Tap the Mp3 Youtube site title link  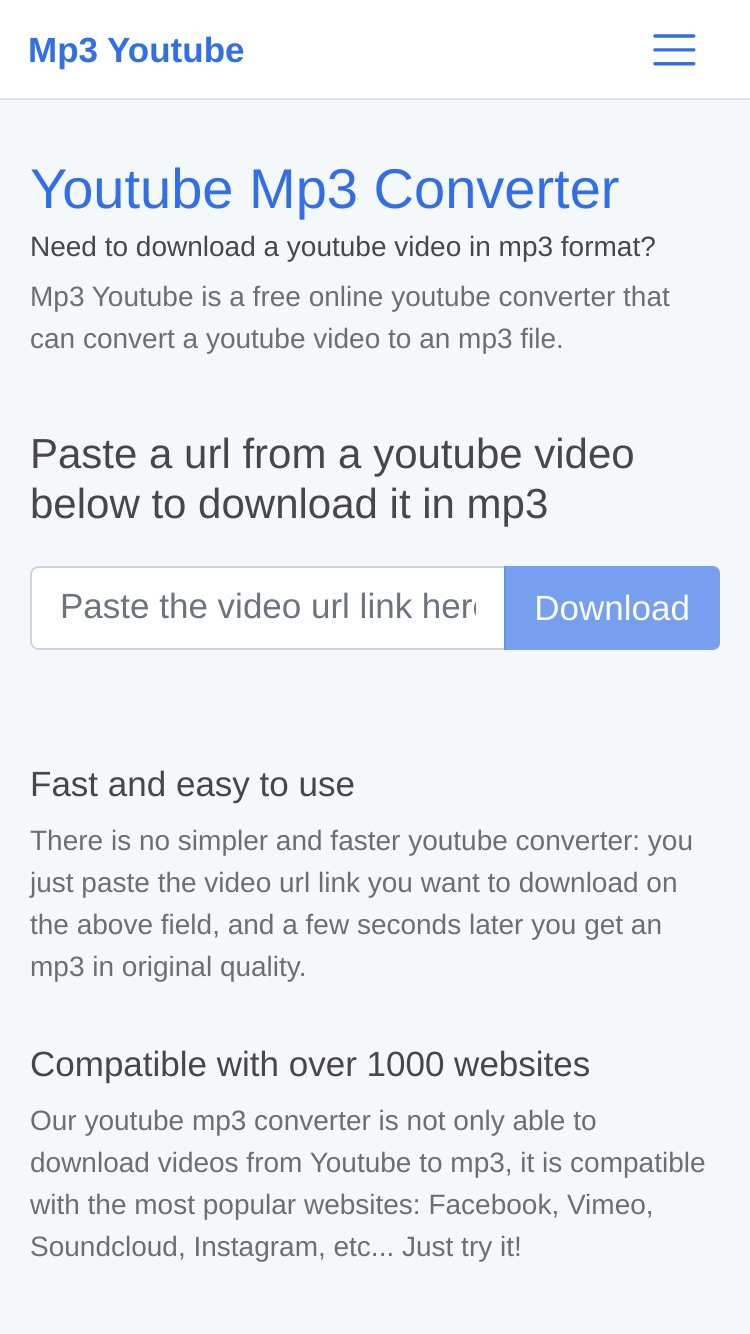pos(136,50)
